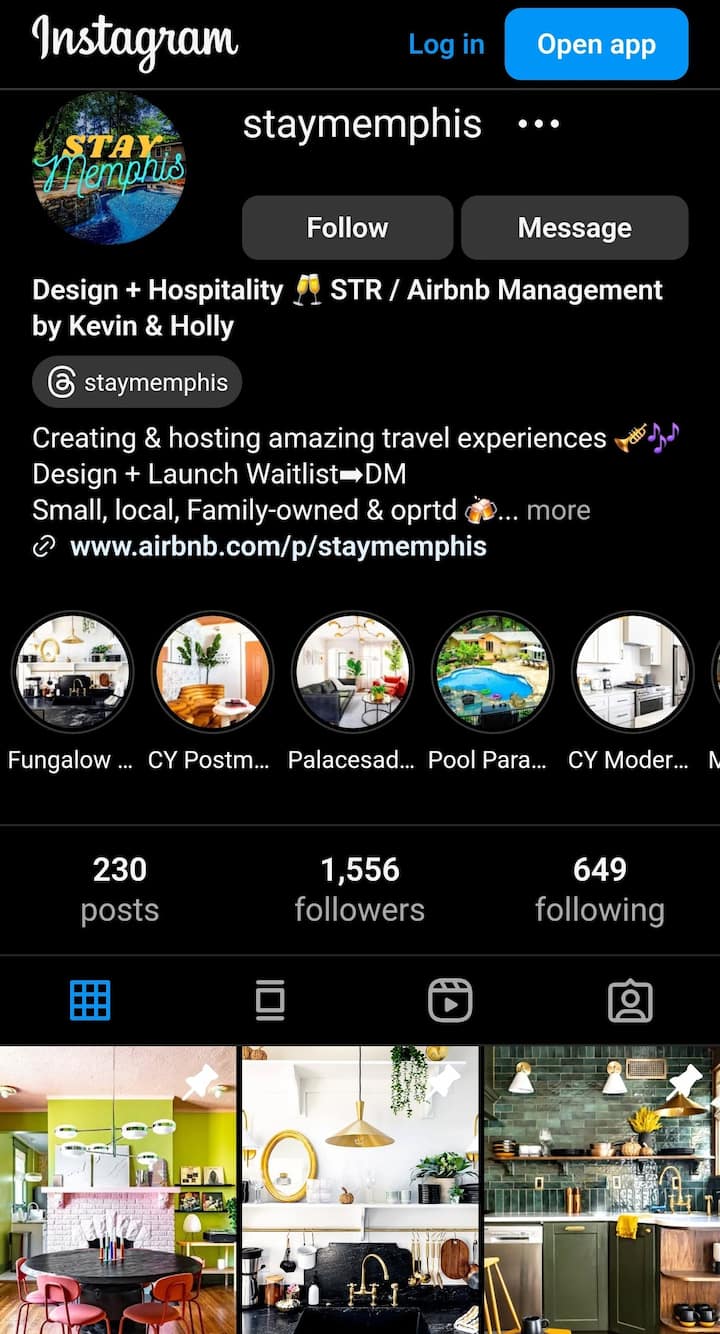
Task: Open the three-dot options menu
Action: 538,124
